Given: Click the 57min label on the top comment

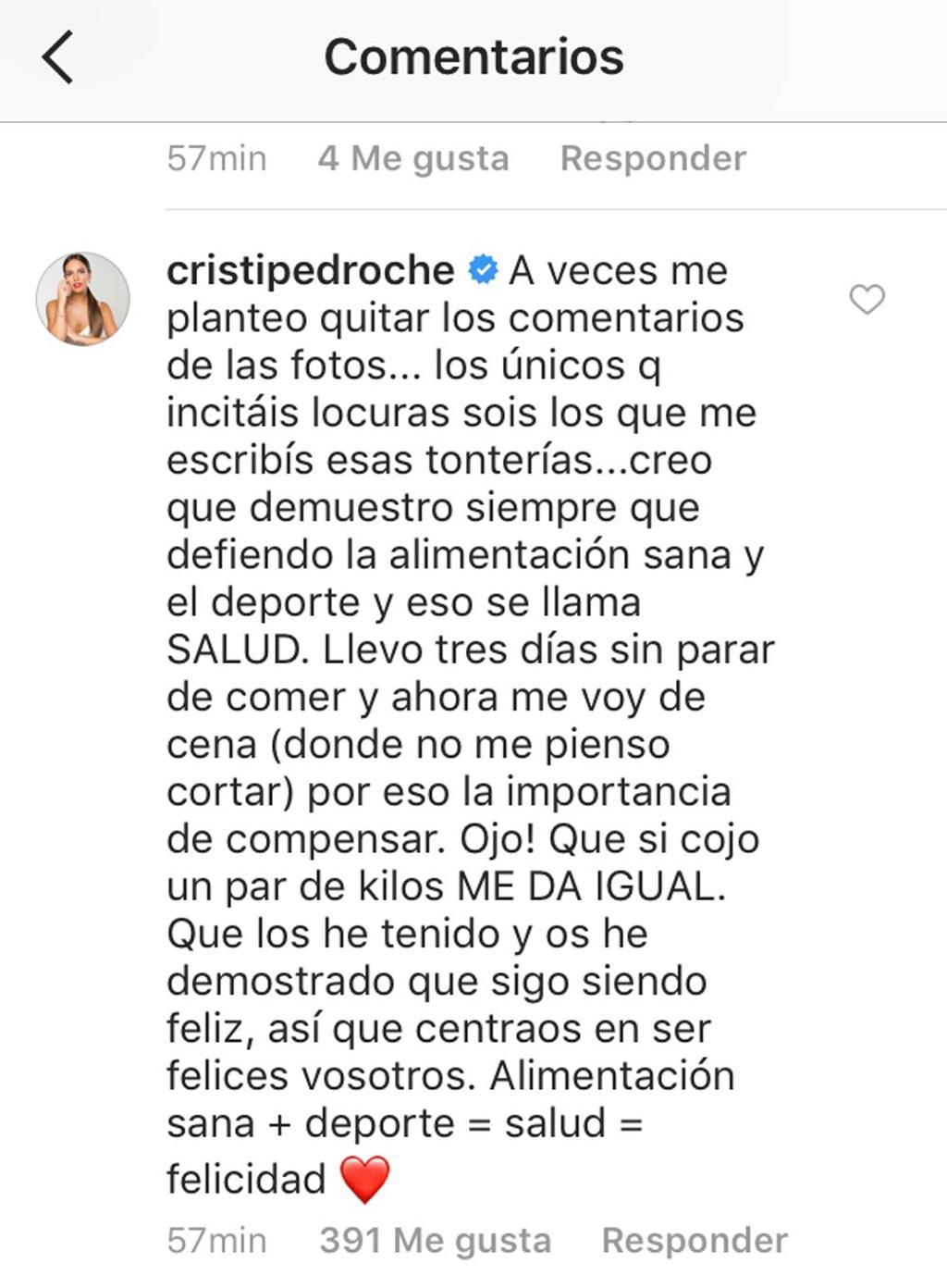Looking at the screenshot, I should click(x=214, y=156).
